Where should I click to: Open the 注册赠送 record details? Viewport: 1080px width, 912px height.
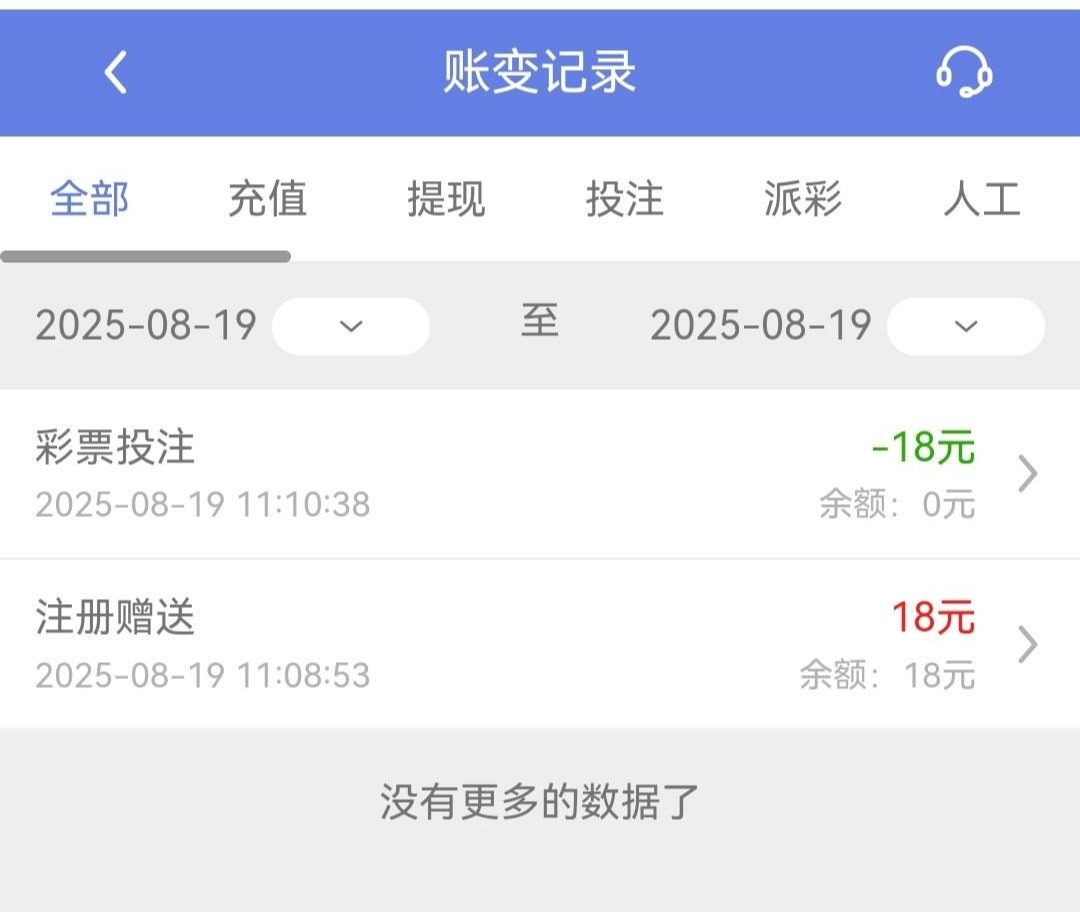click(540, 645)
